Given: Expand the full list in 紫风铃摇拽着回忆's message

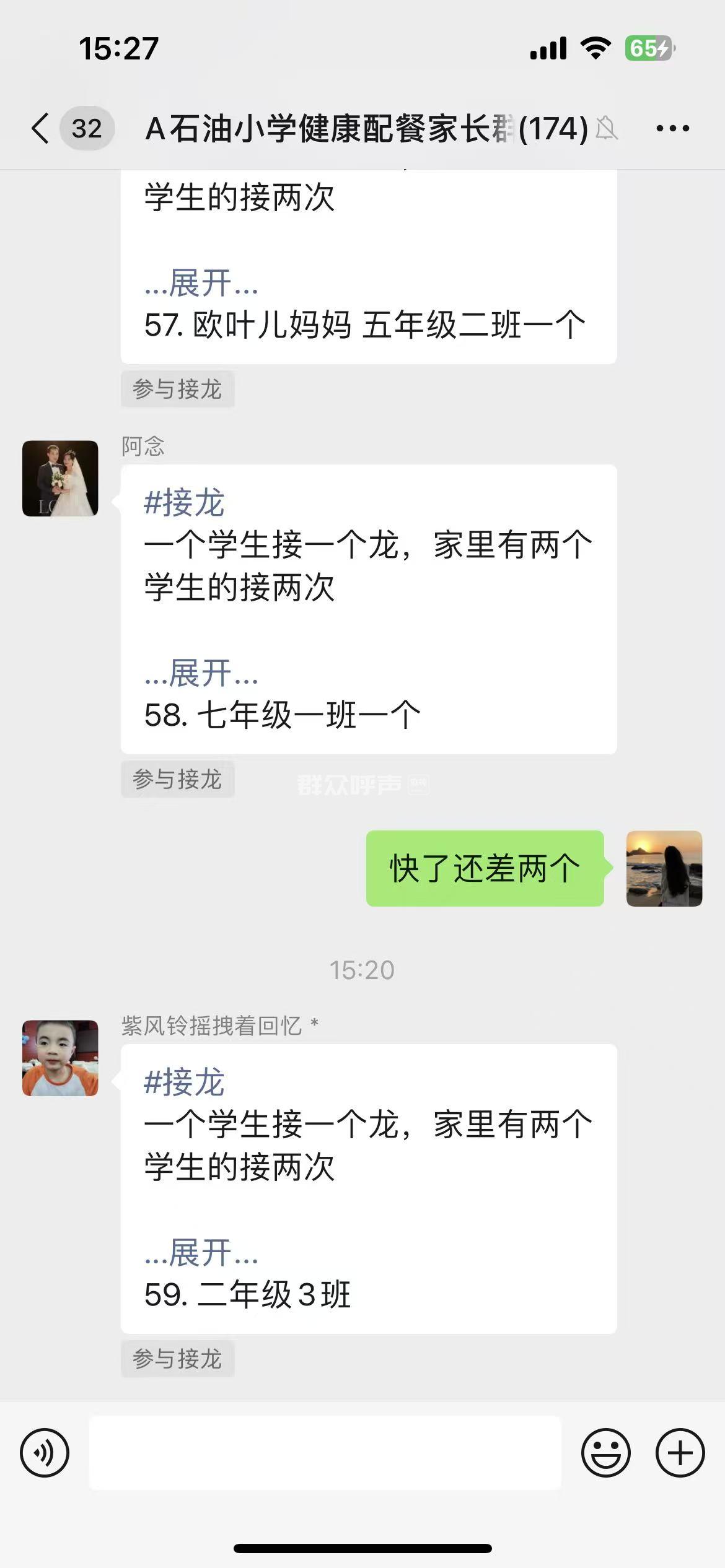Looking at the screenshot, I should 201,1253.
